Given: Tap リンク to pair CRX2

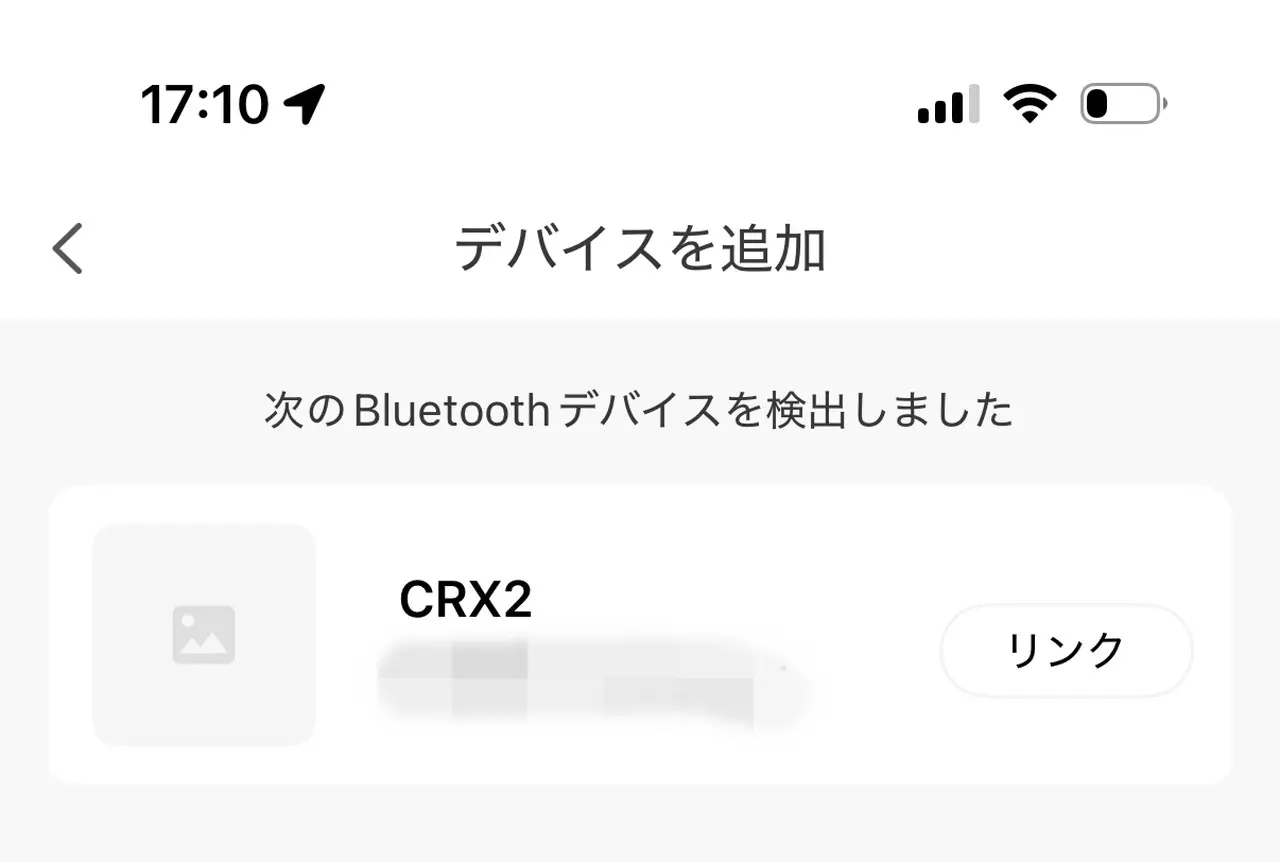Looking at the screenshot, I should (x=1066, y=651).
